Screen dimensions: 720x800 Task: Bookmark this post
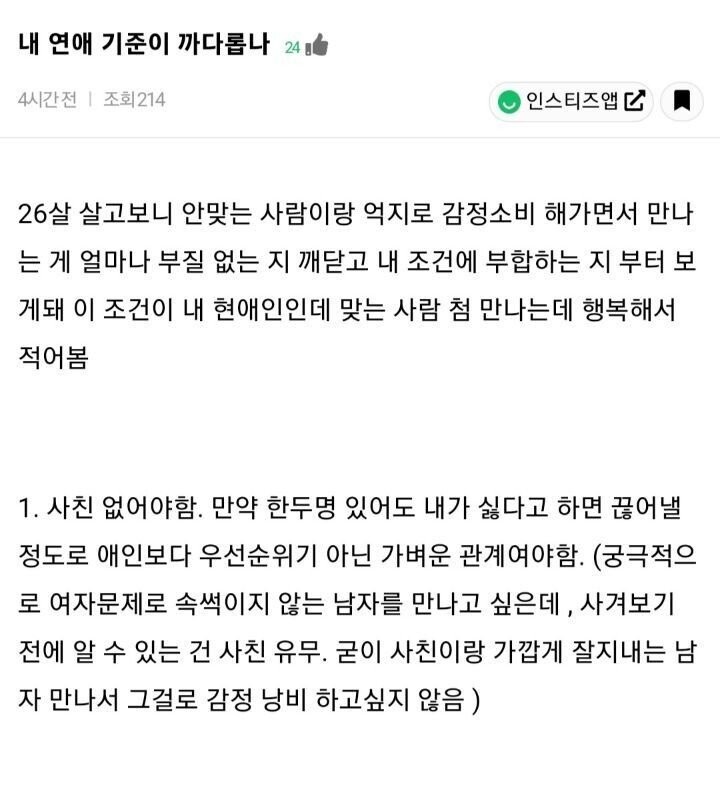[682, 101]
